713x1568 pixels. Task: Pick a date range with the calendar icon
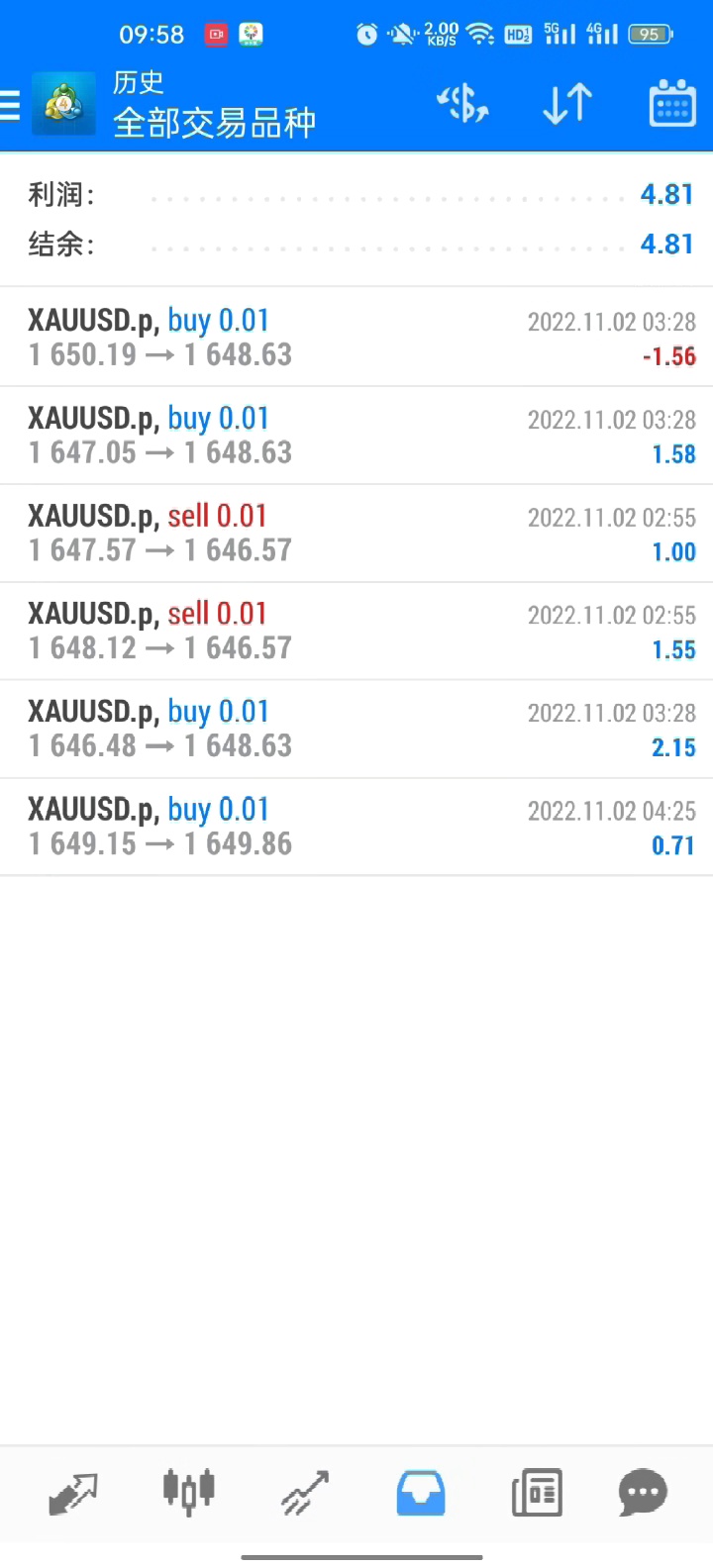tap(671, 103)
